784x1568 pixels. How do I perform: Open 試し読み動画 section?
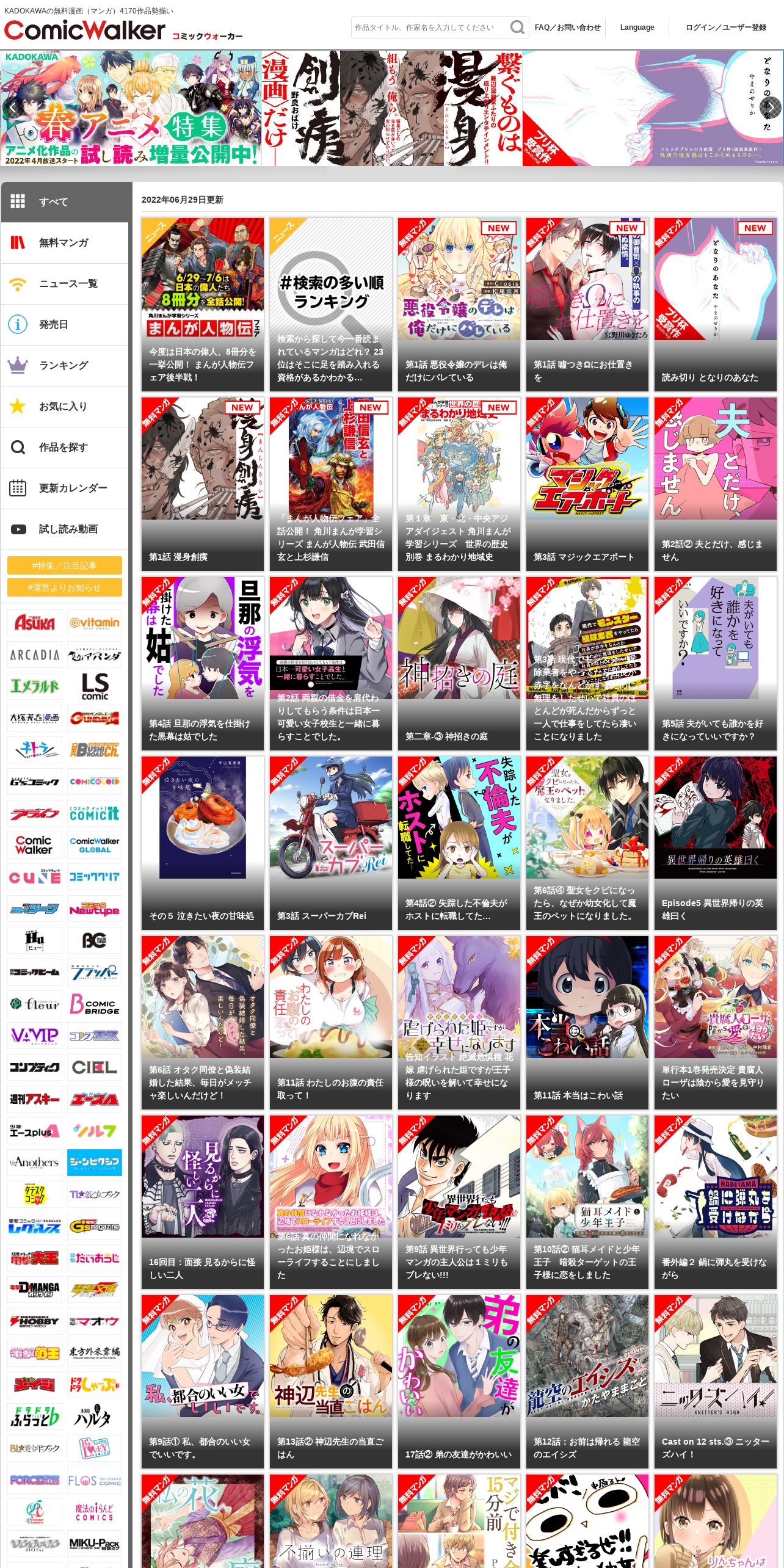point(65,529)
